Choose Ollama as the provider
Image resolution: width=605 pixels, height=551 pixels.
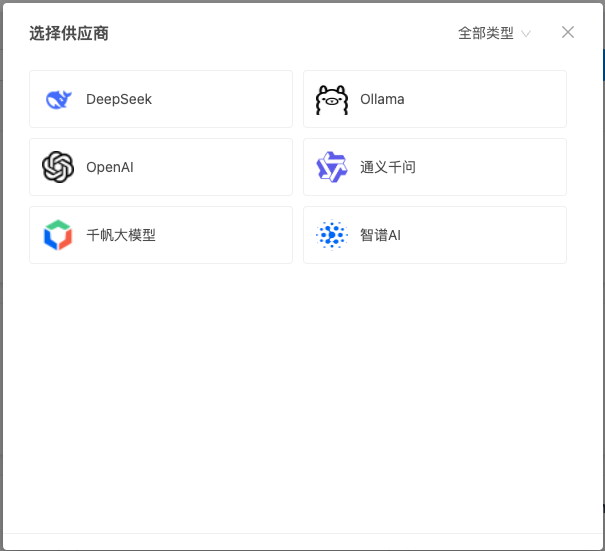(434, 99)
